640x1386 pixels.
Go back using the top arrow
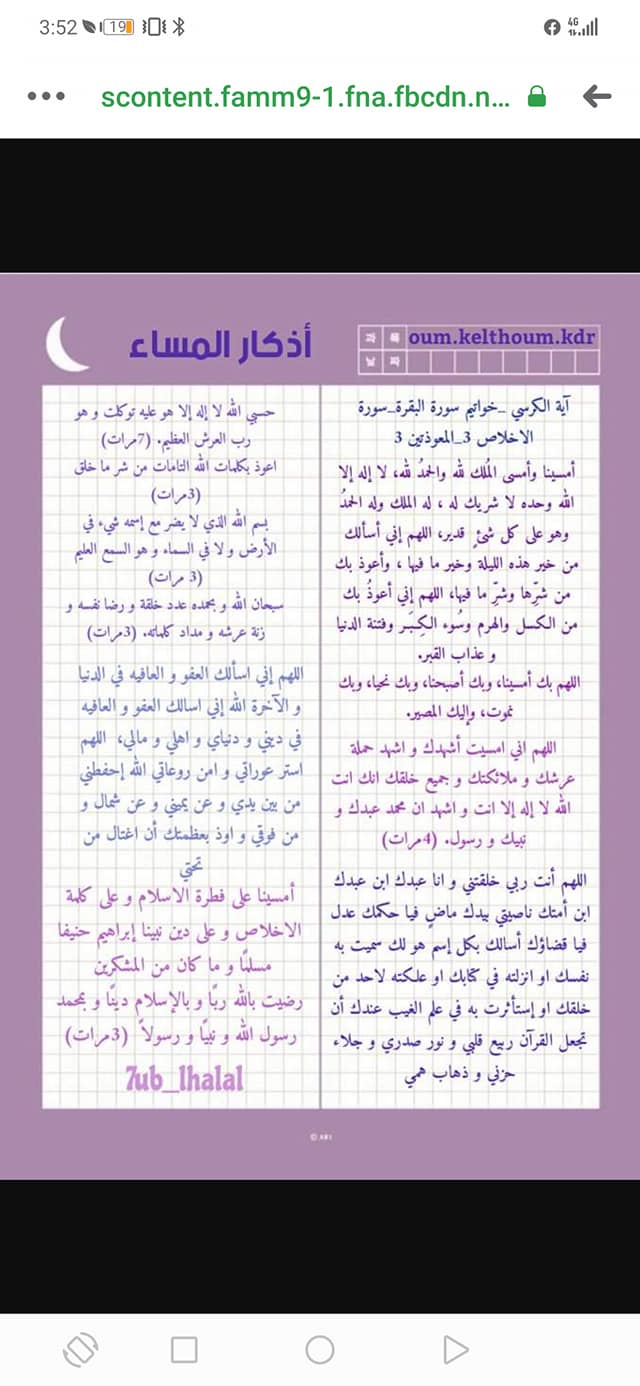596,97
